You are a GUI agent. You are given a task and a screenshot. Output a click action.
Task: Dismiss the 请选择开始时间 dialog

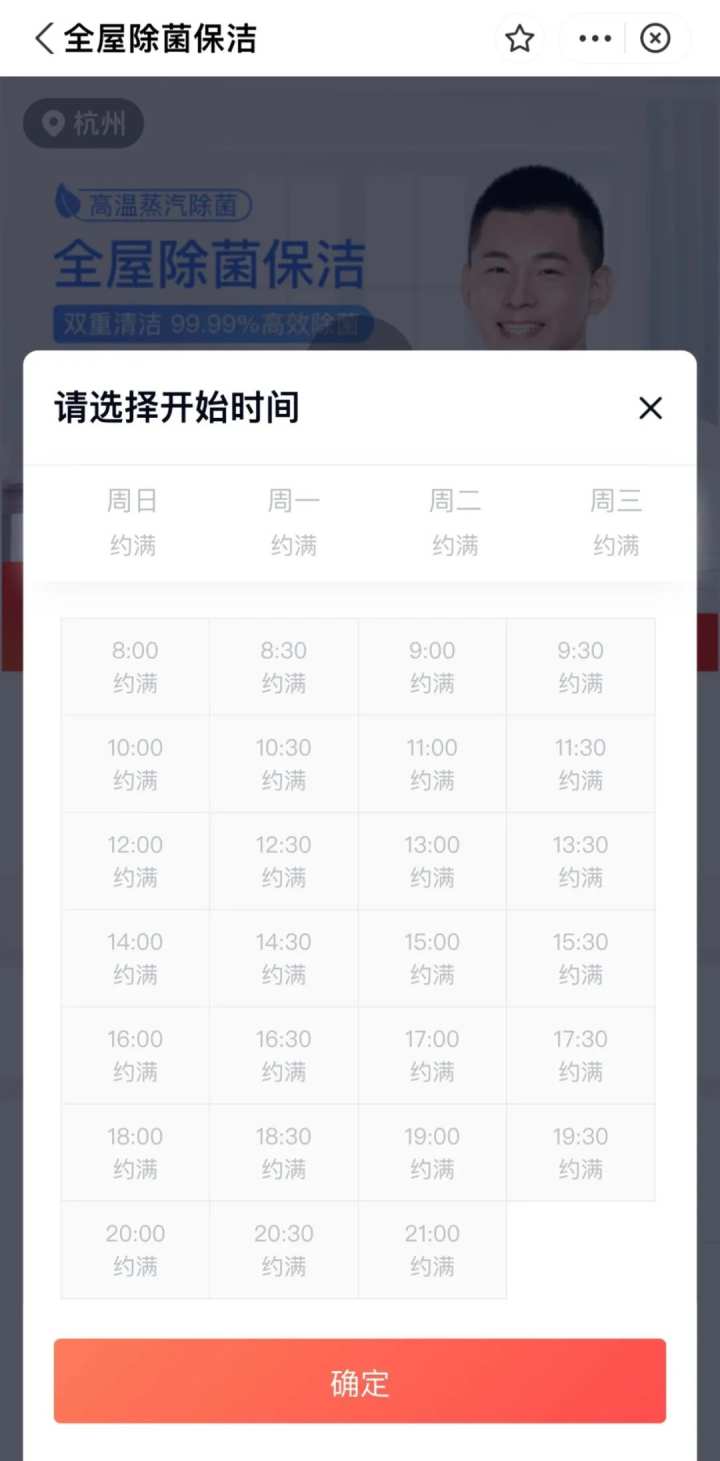point(650,408)
